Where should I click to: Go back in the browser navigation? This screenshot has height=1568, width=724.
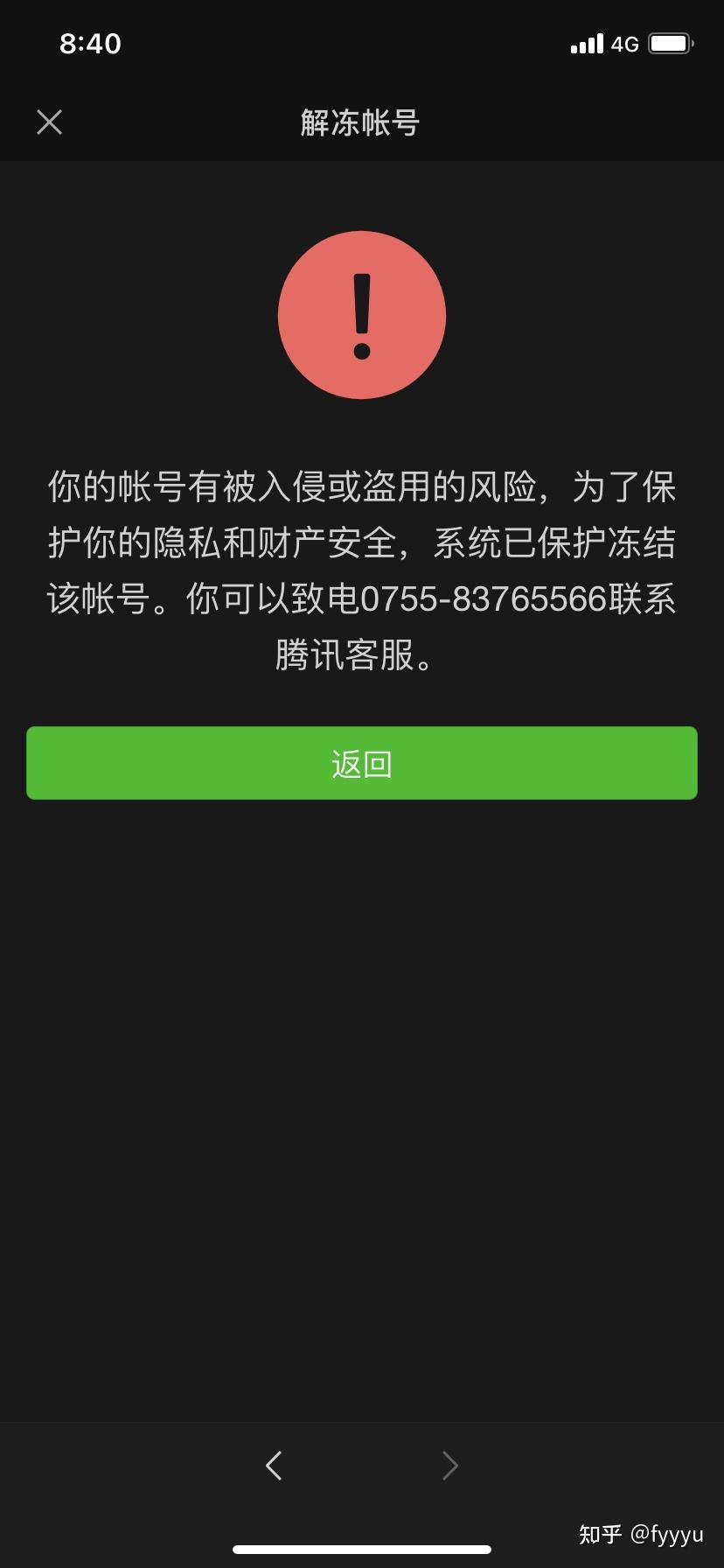(x=274, y=1466)
